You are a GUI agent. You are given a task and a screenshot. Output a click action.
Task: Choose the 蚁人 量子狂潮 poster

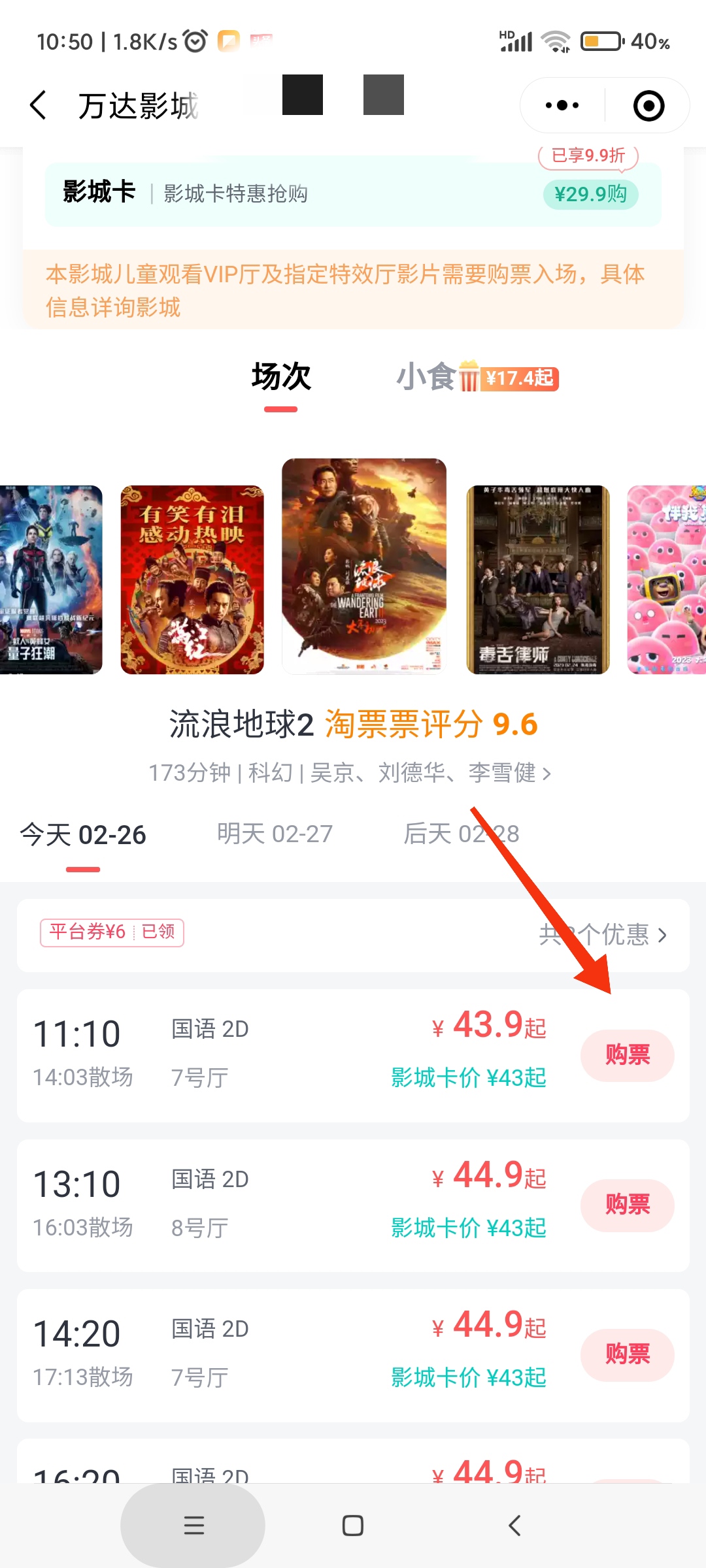[51, 580]
